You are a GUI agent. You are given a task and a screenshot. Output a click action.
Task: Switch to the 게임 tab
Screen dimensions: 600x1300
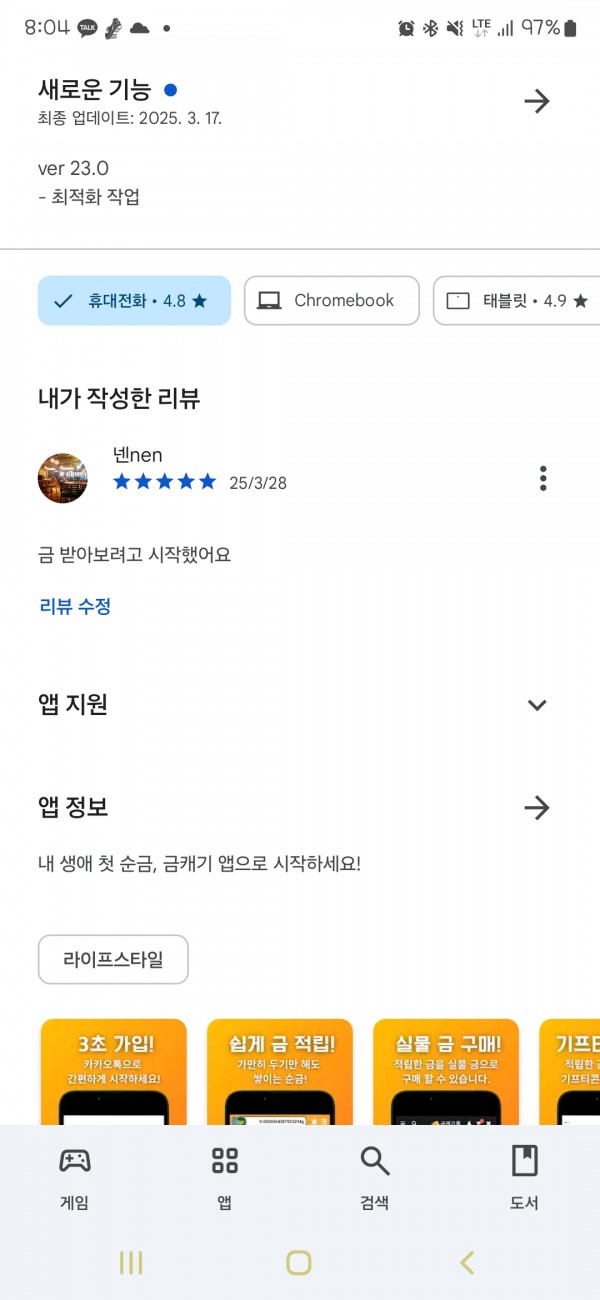75,1177
